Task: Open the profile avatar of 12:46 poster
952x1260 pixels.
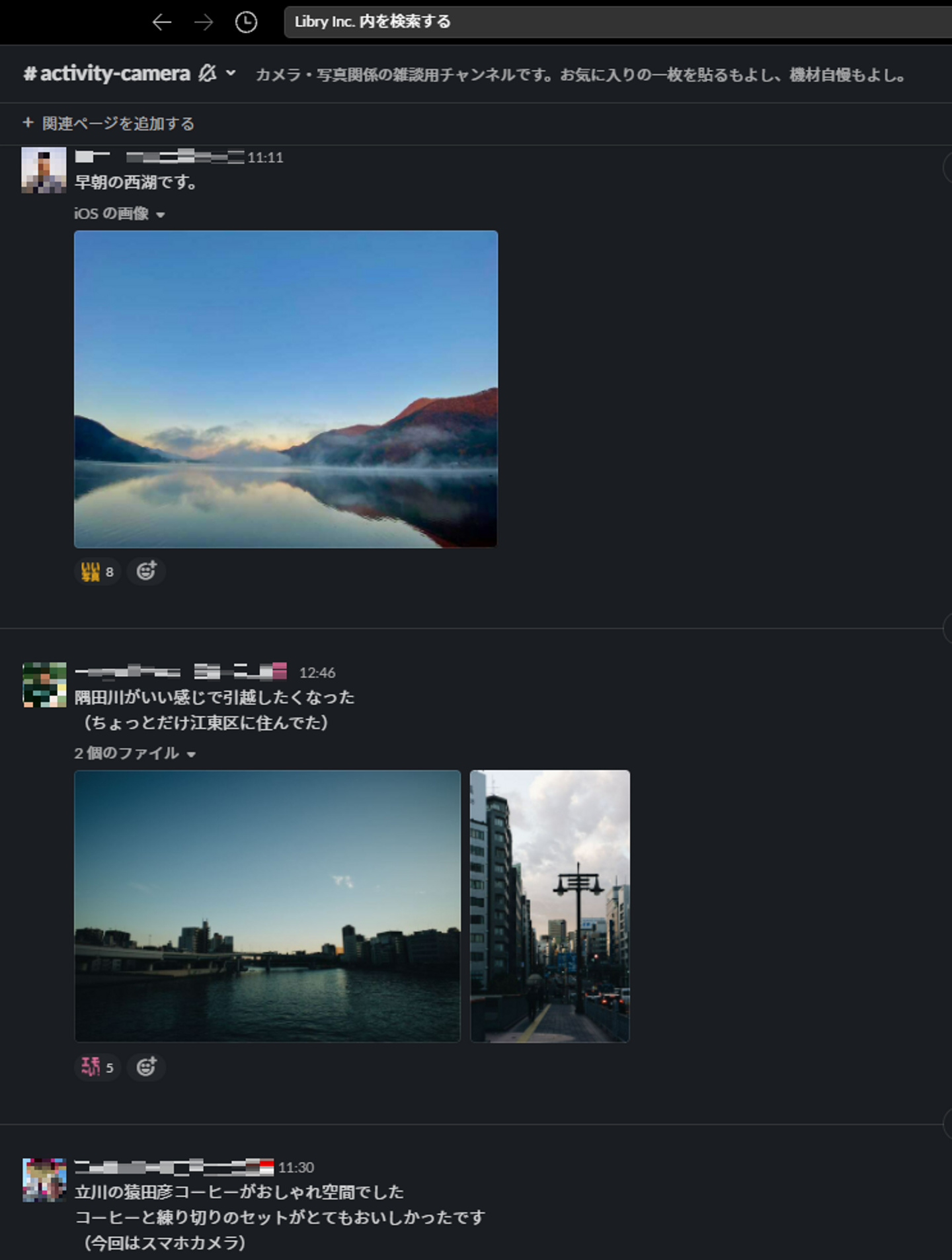Action: click(x=44, y=685)
